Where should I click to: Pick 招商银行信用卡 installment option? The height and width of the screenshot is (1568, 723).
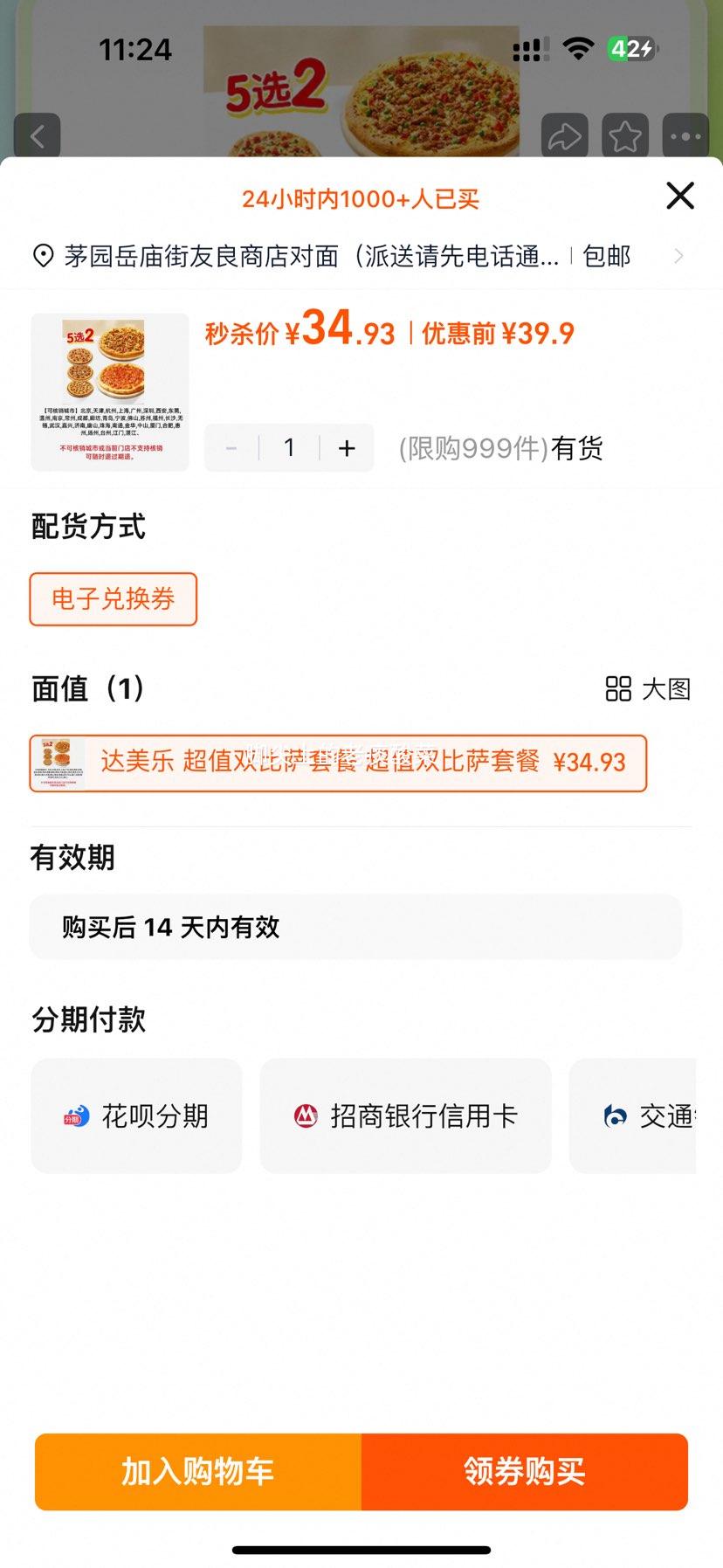point(405,1116)
